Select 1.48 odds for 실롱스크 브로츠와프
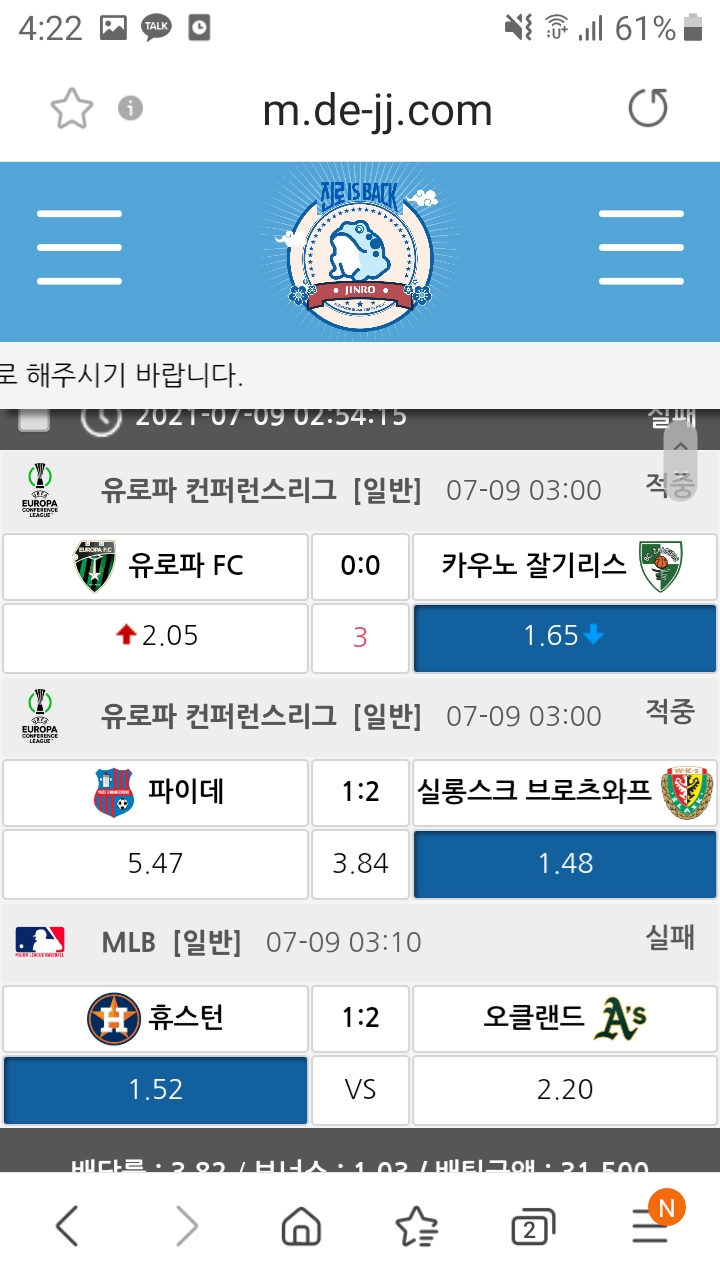This screenshot has height=1280, width=720. coord(565,863)
